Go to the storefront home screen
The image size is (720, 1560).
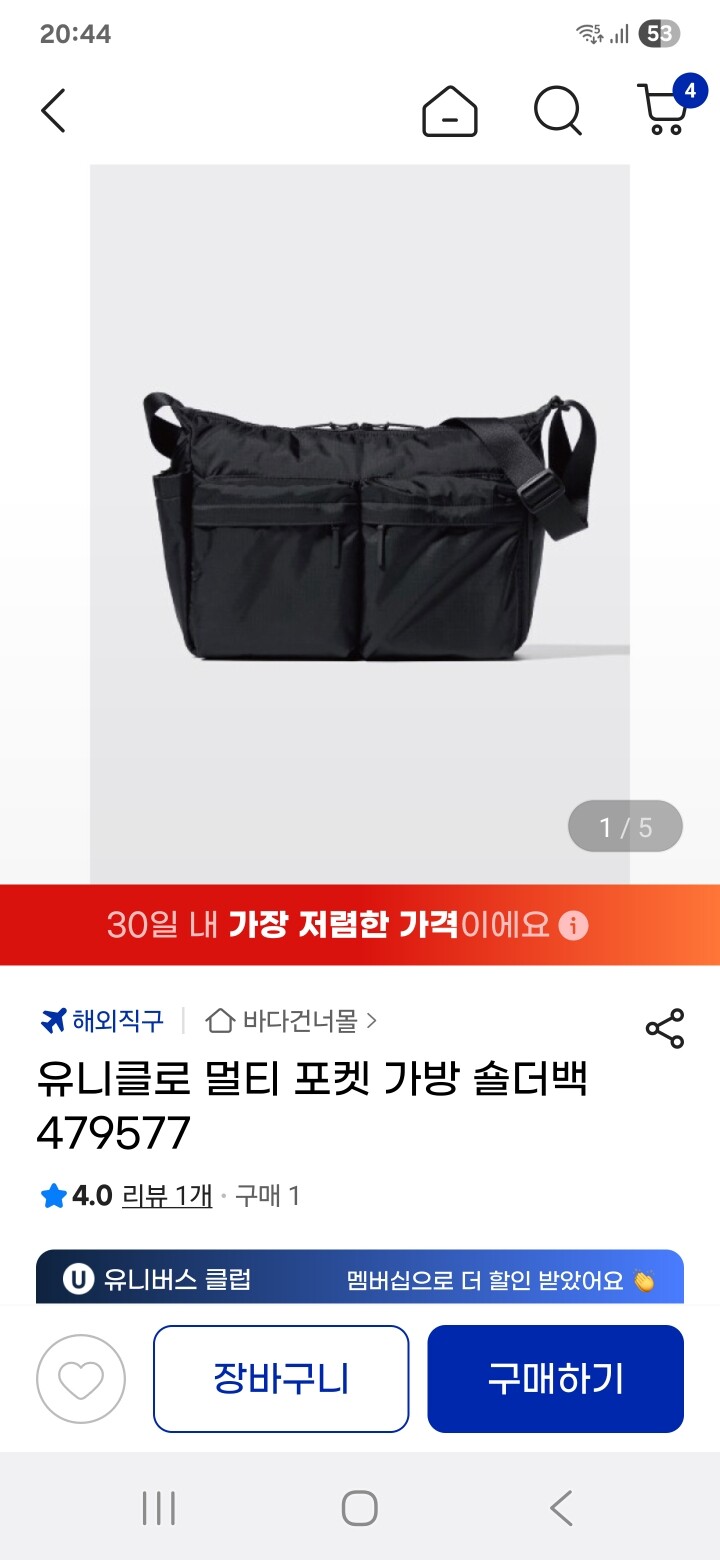click(449, 111)
